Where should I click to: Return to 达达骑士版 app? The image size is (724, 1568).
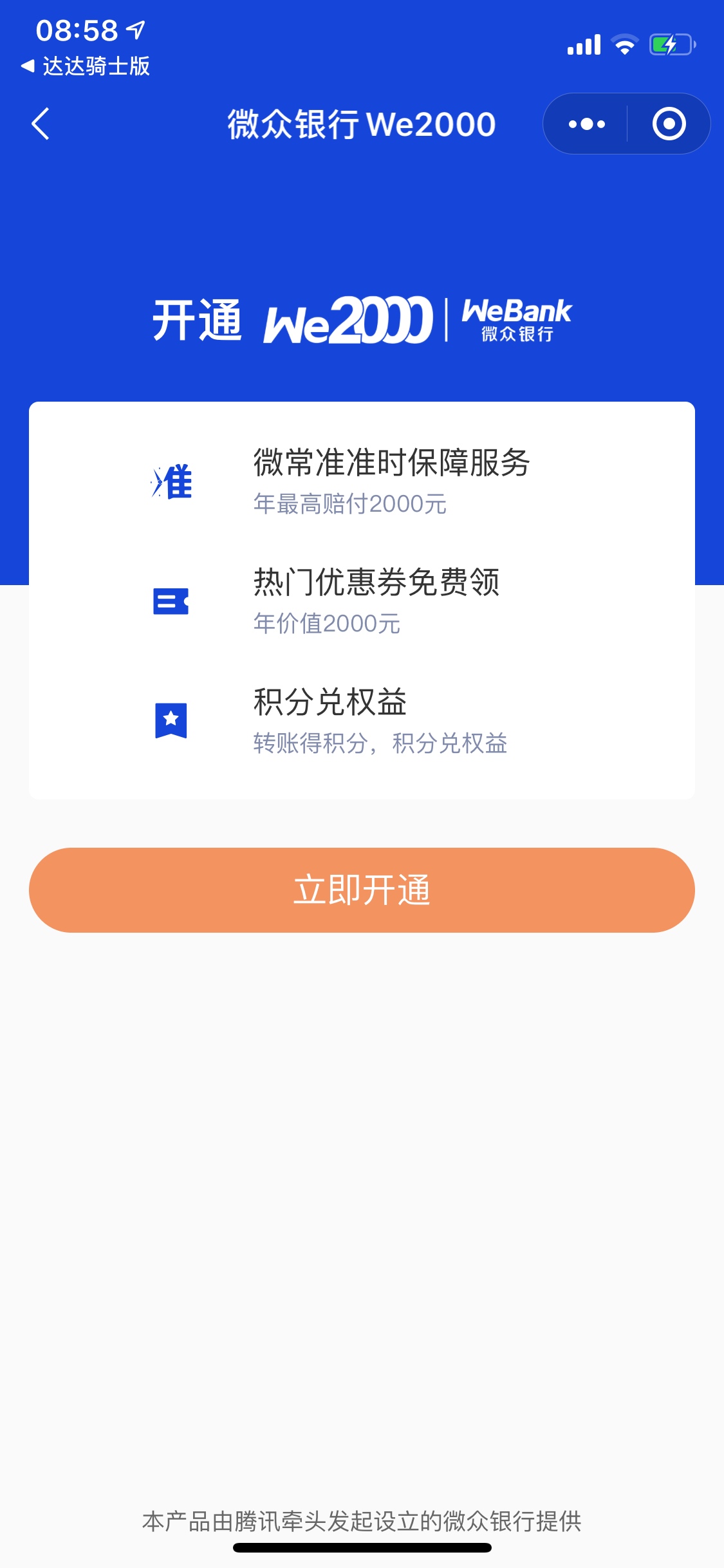click(86, 66)
